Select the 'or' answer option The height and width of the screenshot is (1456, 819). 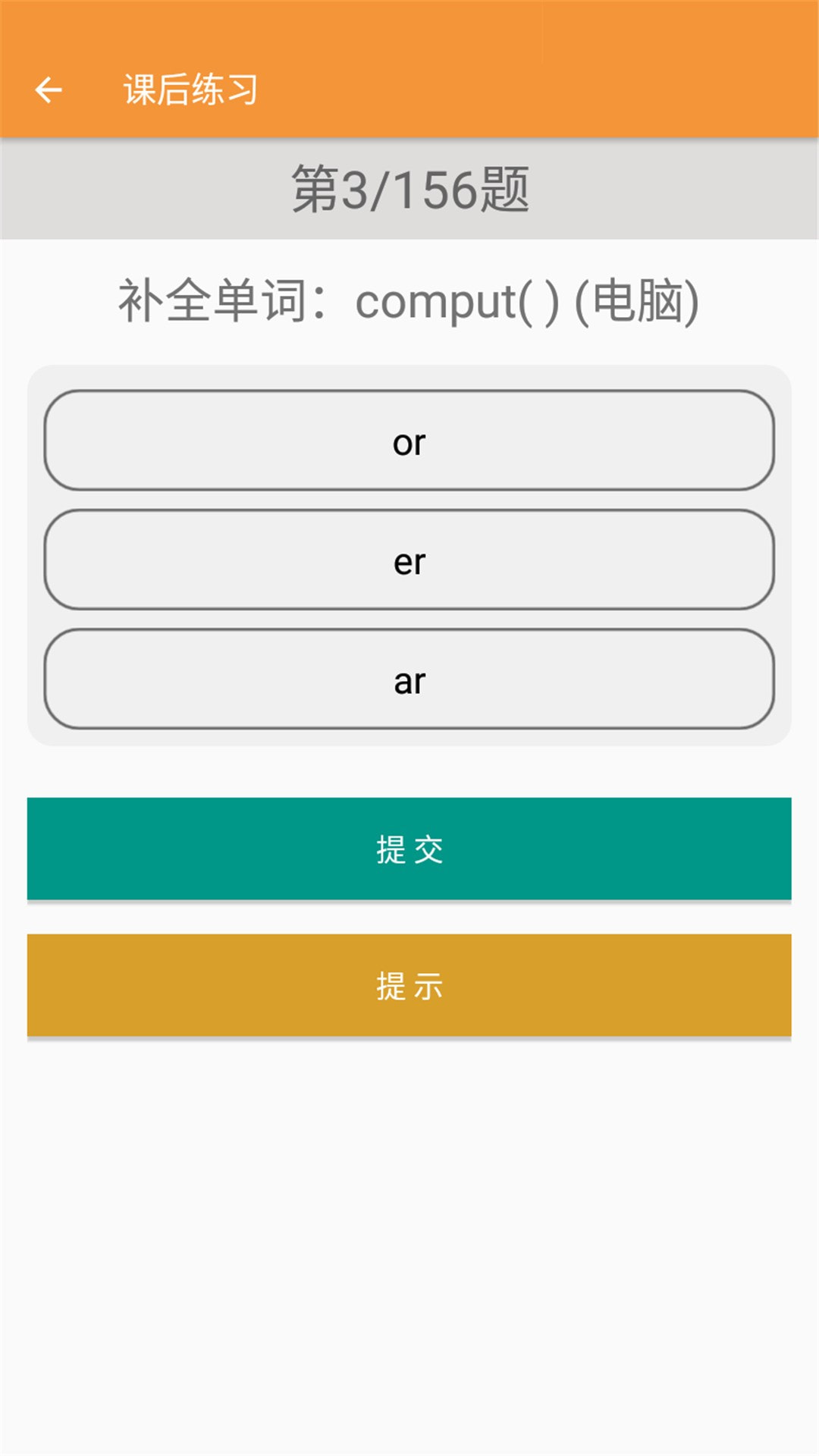click(x=409, y=442)
